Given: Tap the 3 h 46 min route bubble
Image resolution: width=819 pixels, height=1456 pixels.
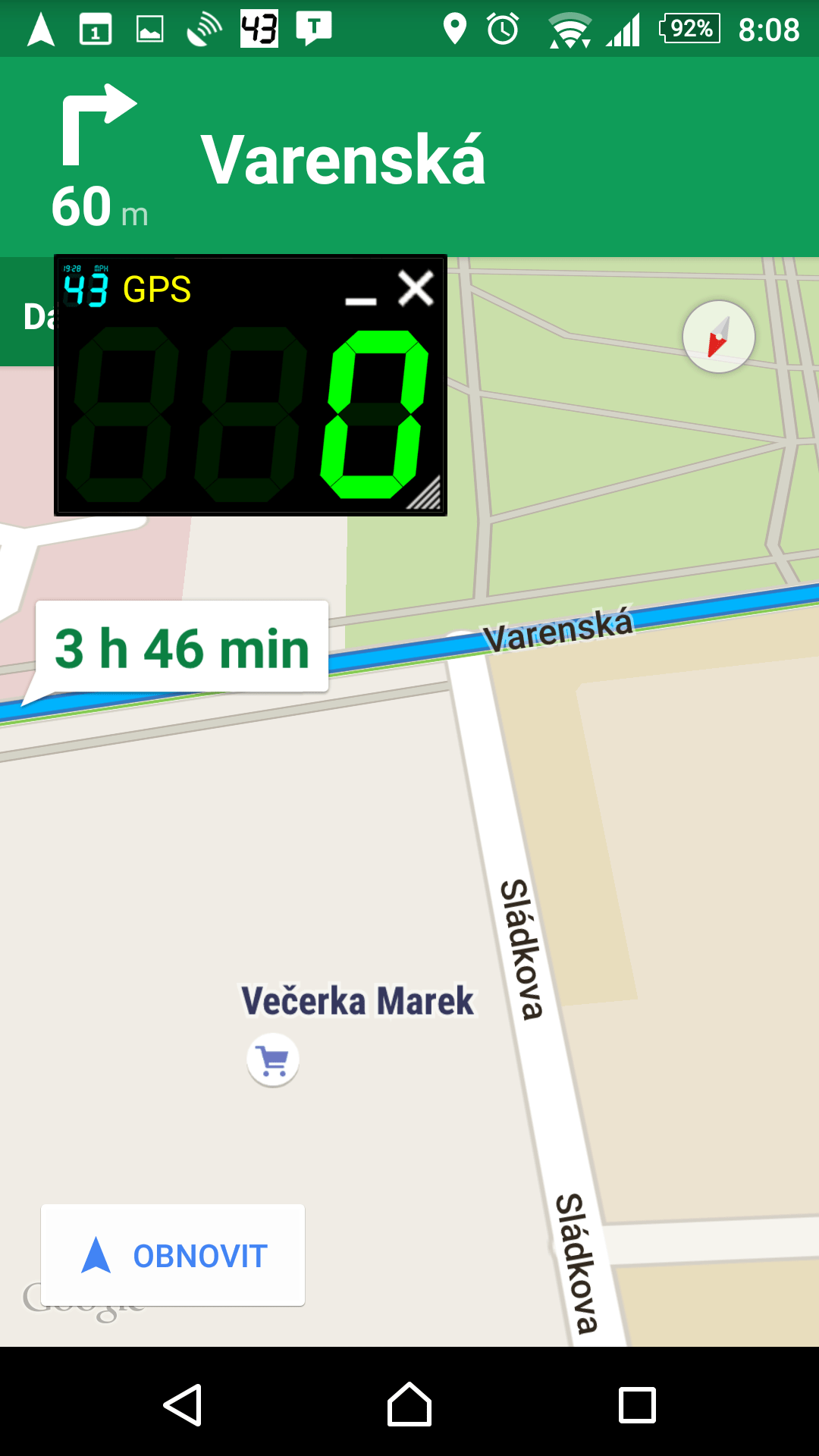Looking at the screenshot, I should (x=182, y=648).
